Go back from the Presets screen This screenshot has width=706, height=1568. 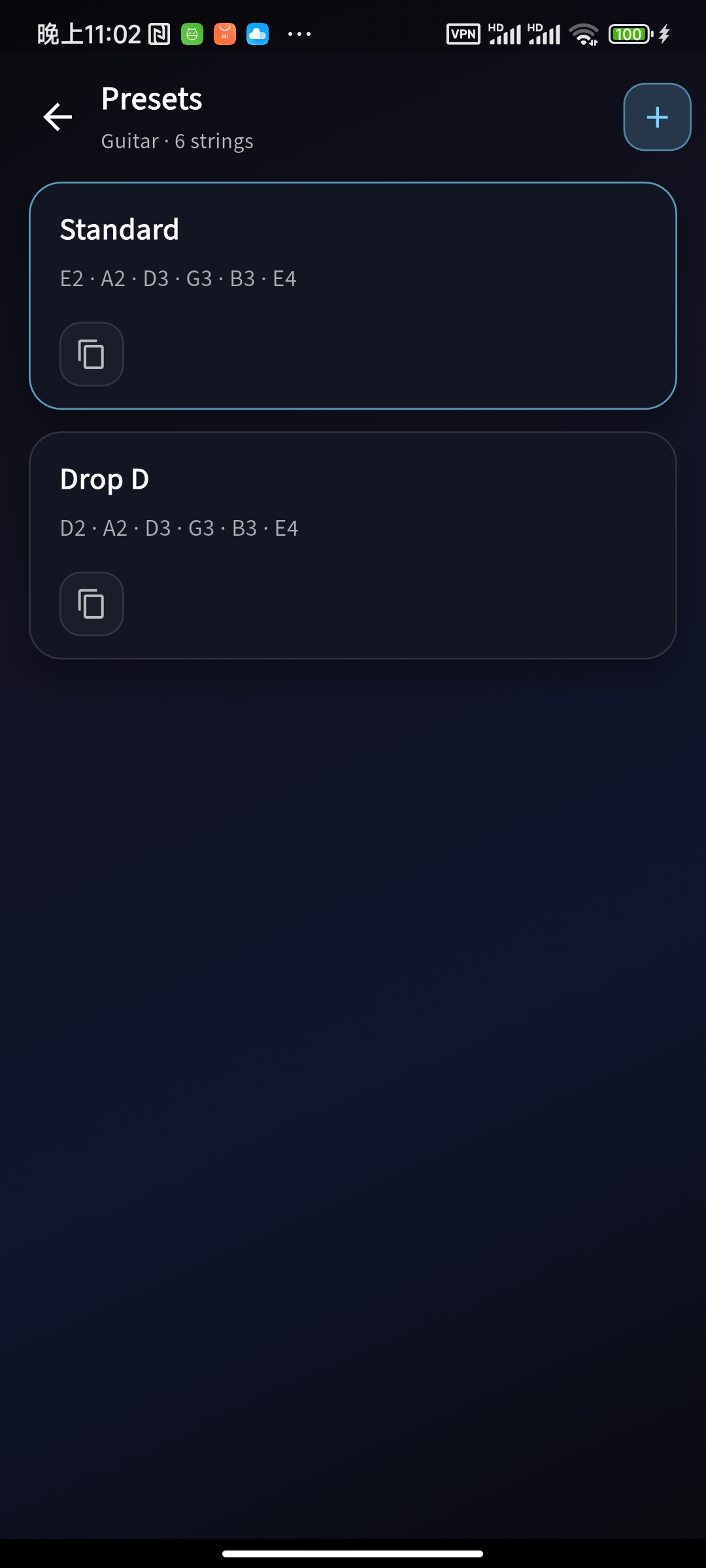58,117
